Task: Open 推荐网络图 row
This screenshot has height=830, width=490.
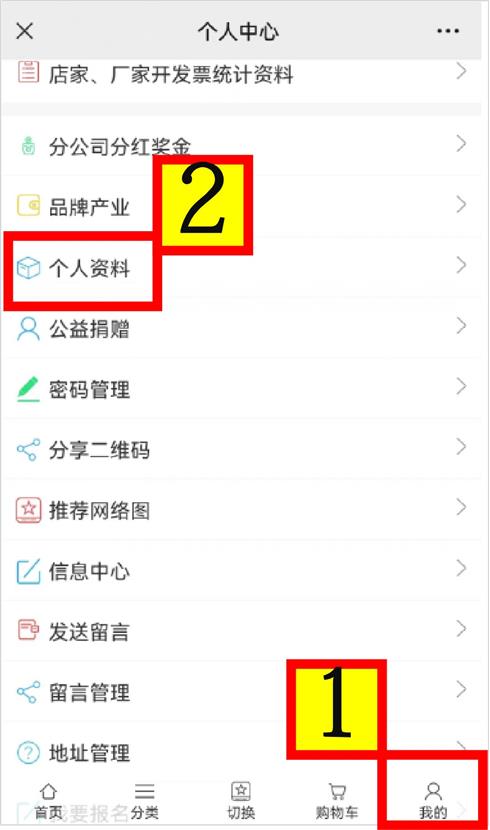Action: click(x=241, y=510)
